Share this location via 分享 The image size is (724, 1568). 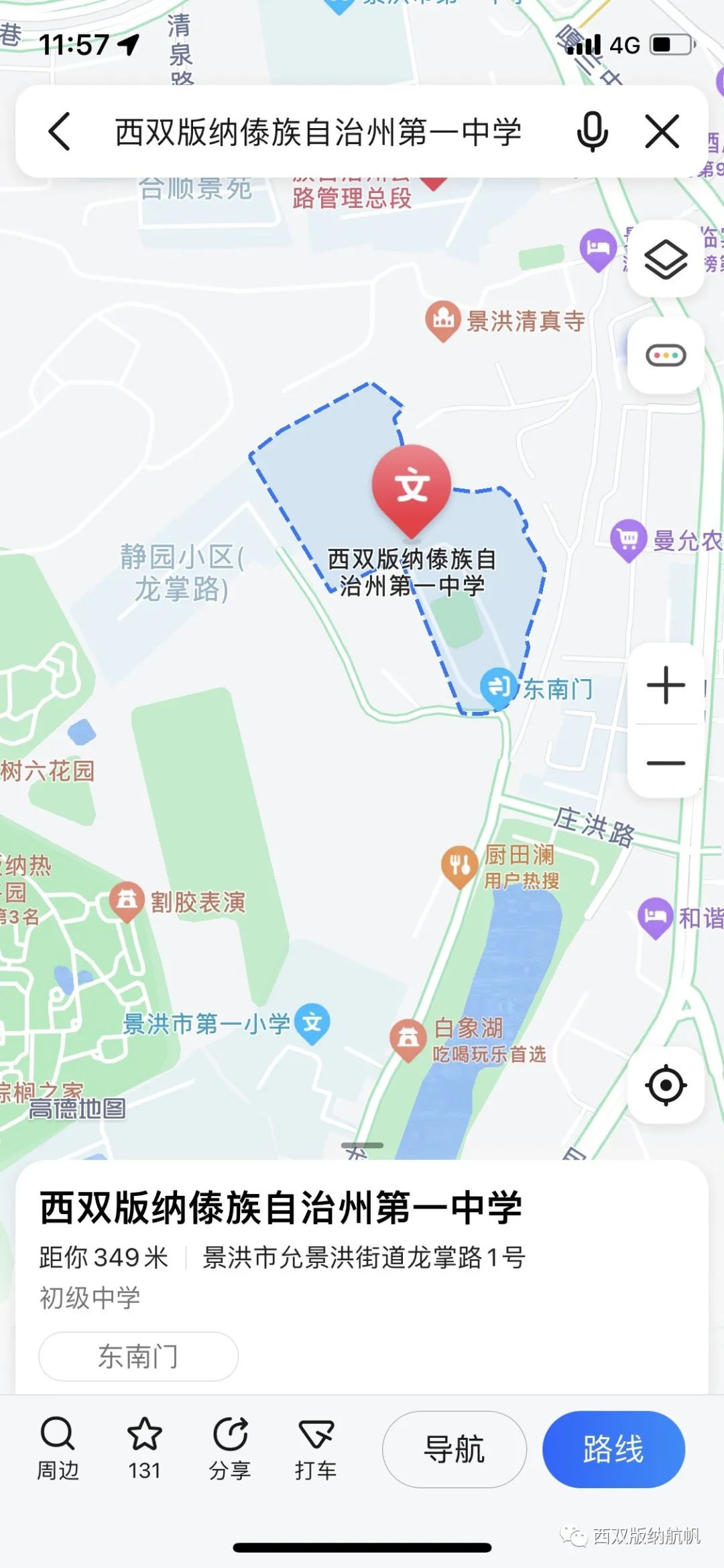[x=230, y=1449]
